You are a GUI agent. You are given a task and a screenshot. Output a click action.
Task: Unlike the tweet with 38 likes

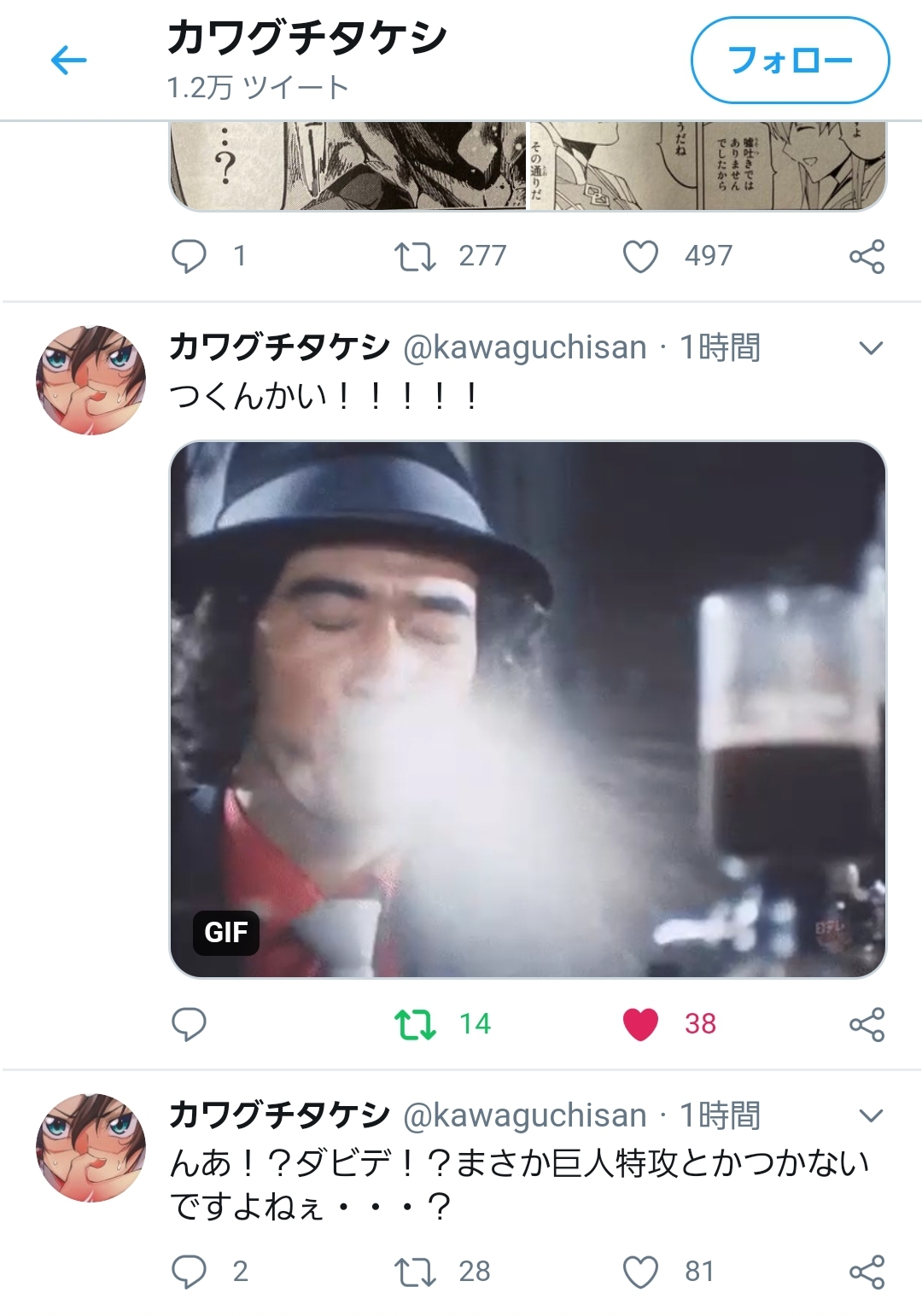(640, 1024)
